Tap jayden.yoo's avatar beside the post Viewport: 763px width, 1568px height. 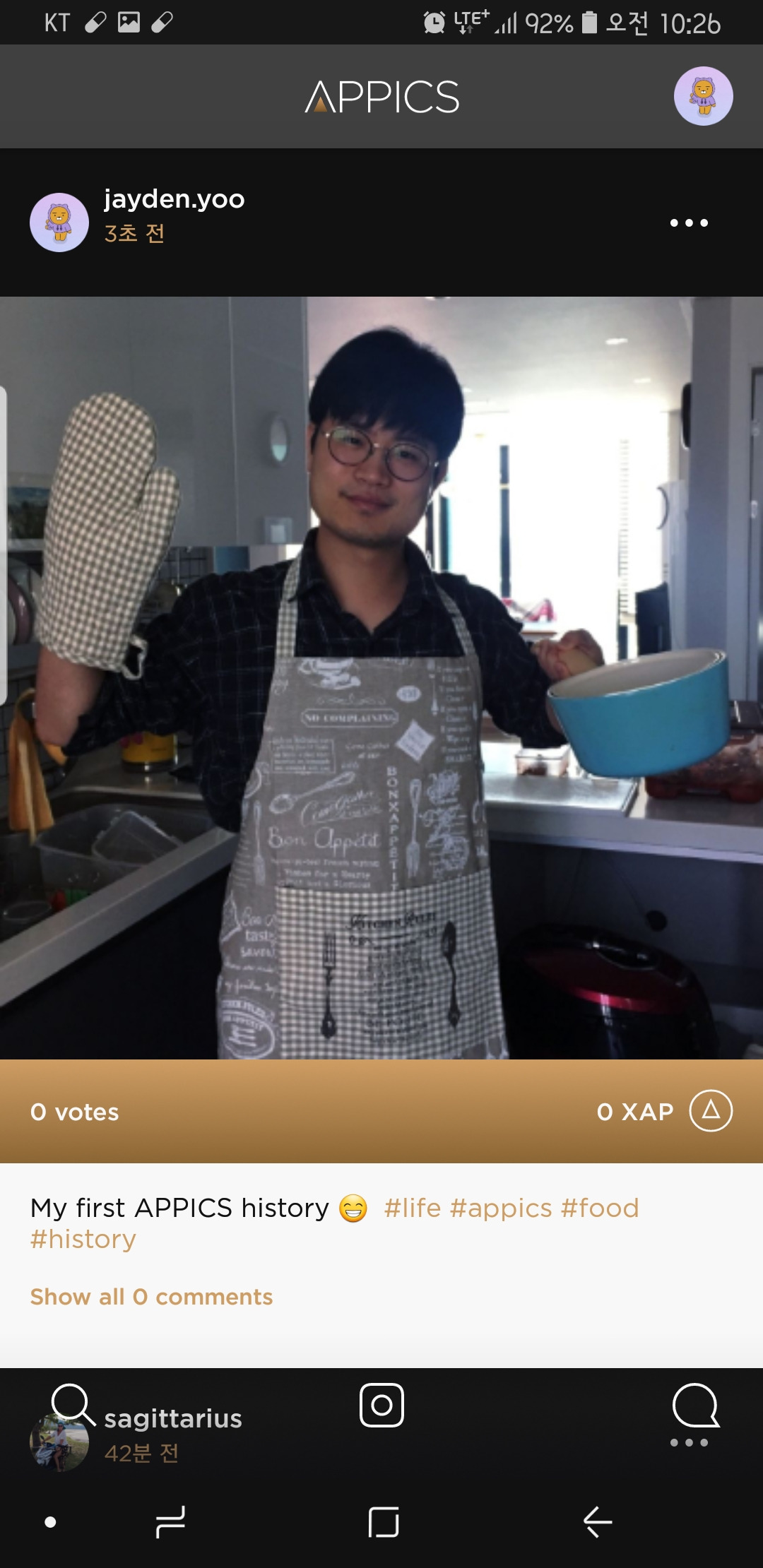pos(59,222)
